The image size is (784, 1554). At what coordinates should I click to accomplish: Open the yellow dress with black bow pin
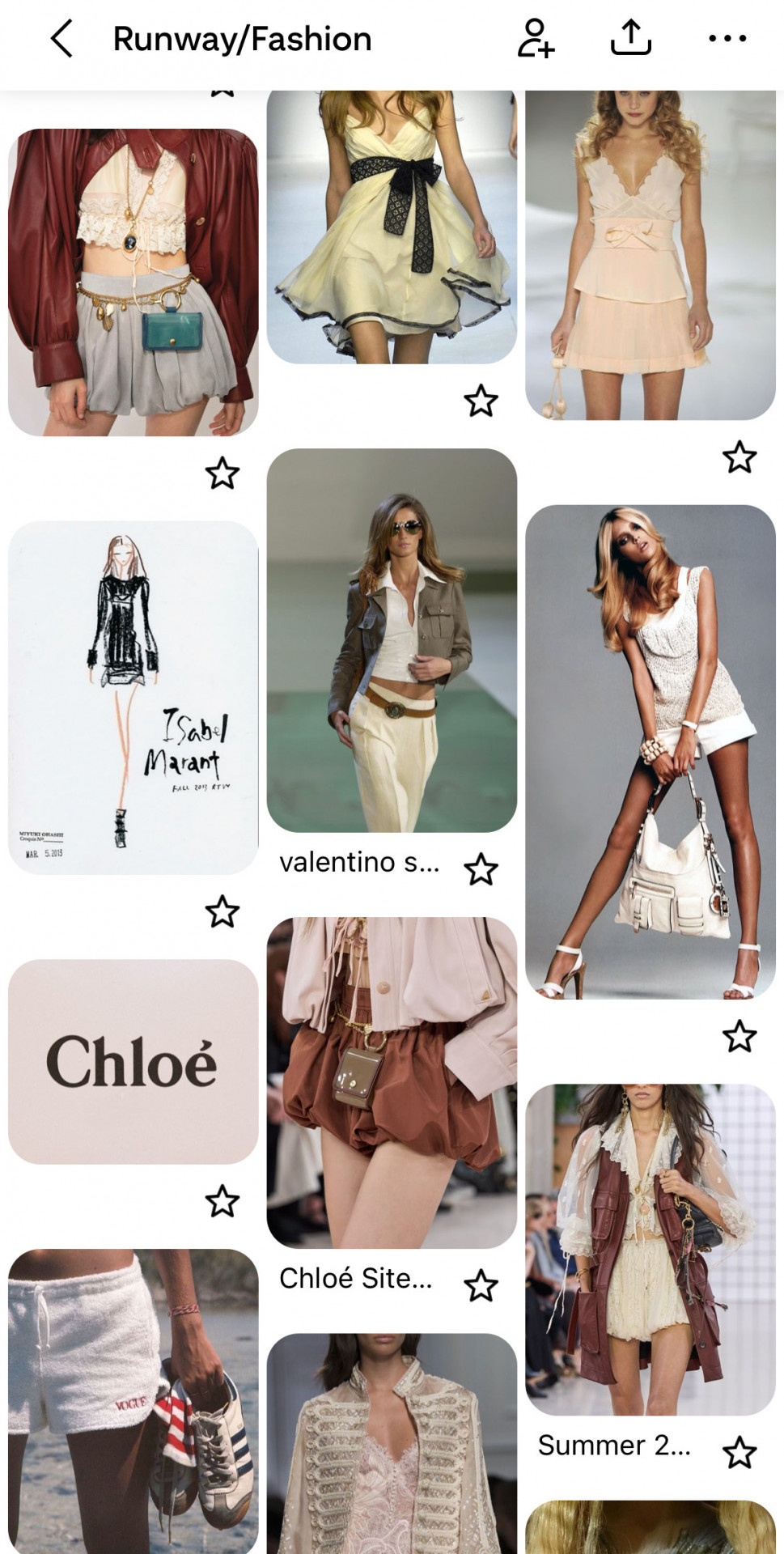(392, 227)
